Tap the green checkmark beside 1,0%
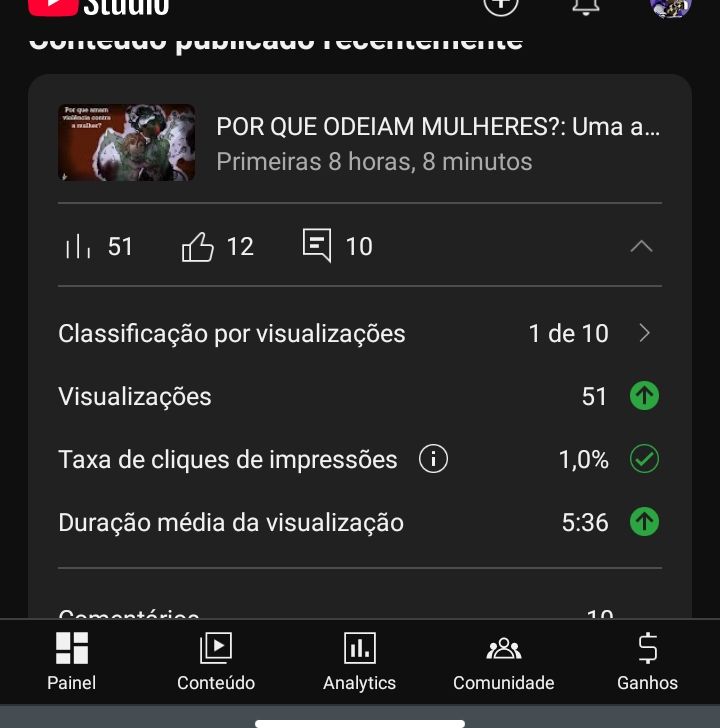720x728 pixels. (644, 459)
